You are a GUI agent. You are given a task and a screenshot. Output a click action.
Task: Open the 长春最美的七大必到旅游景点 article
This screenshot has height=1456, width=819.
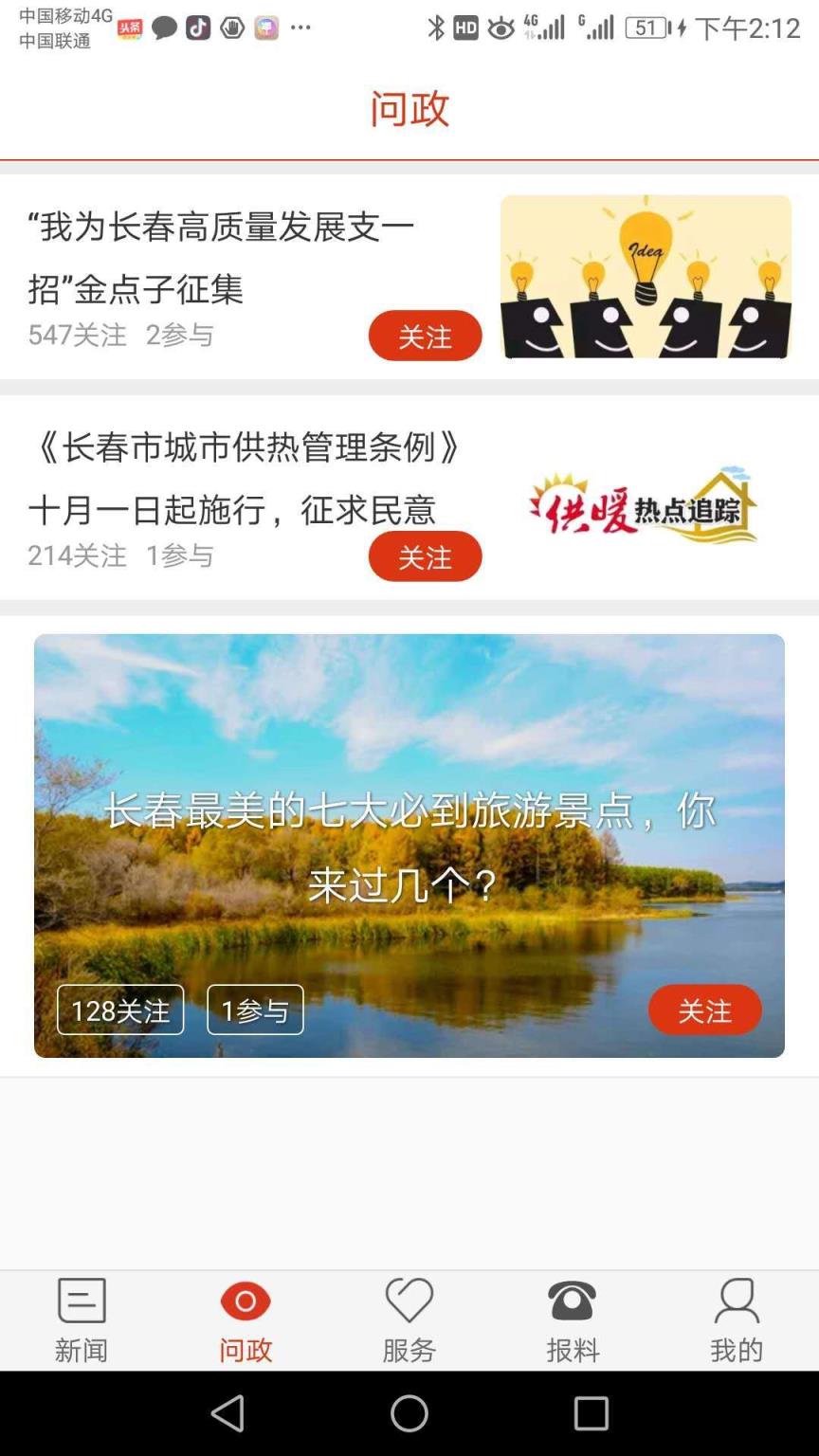coord(409,845)
